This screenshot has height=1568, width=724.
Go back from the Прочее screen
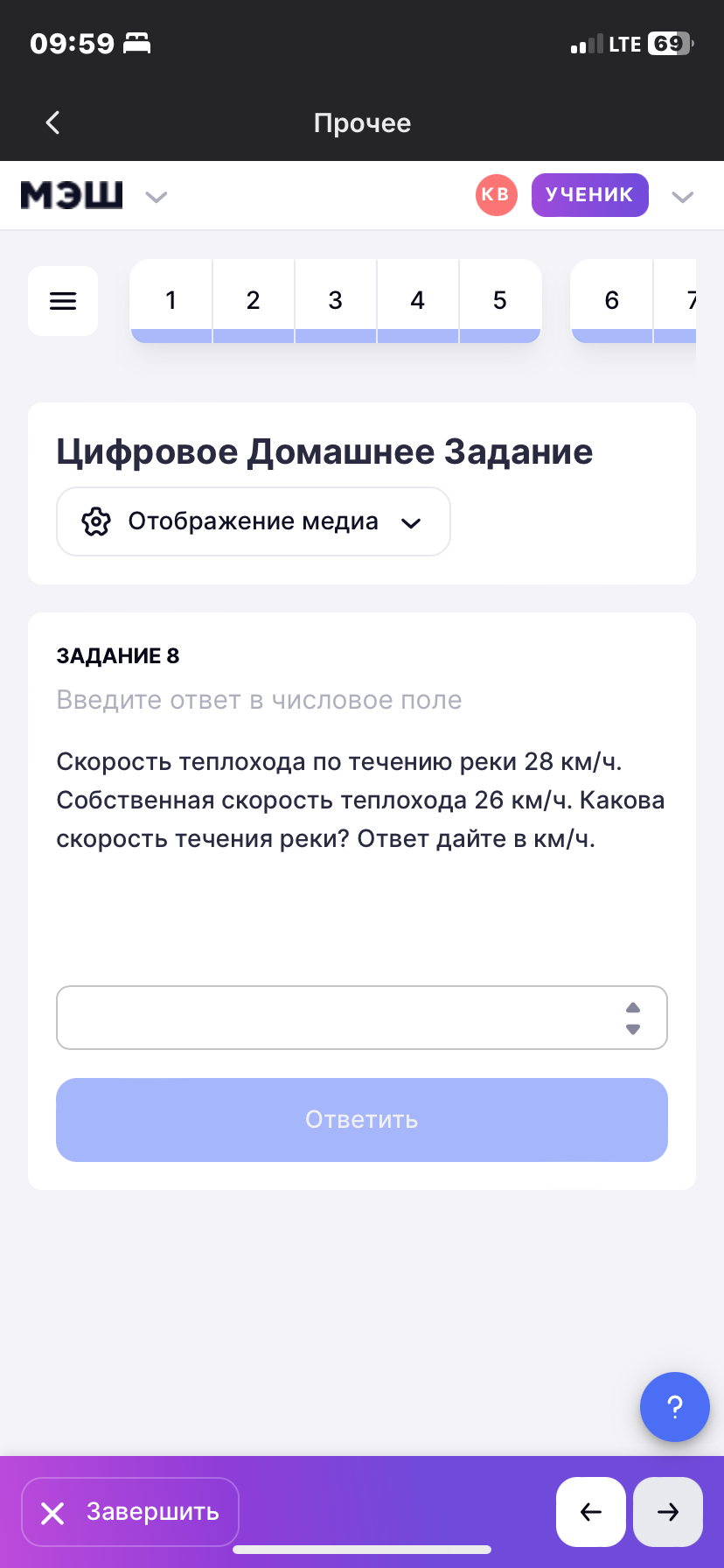[53, 122]
